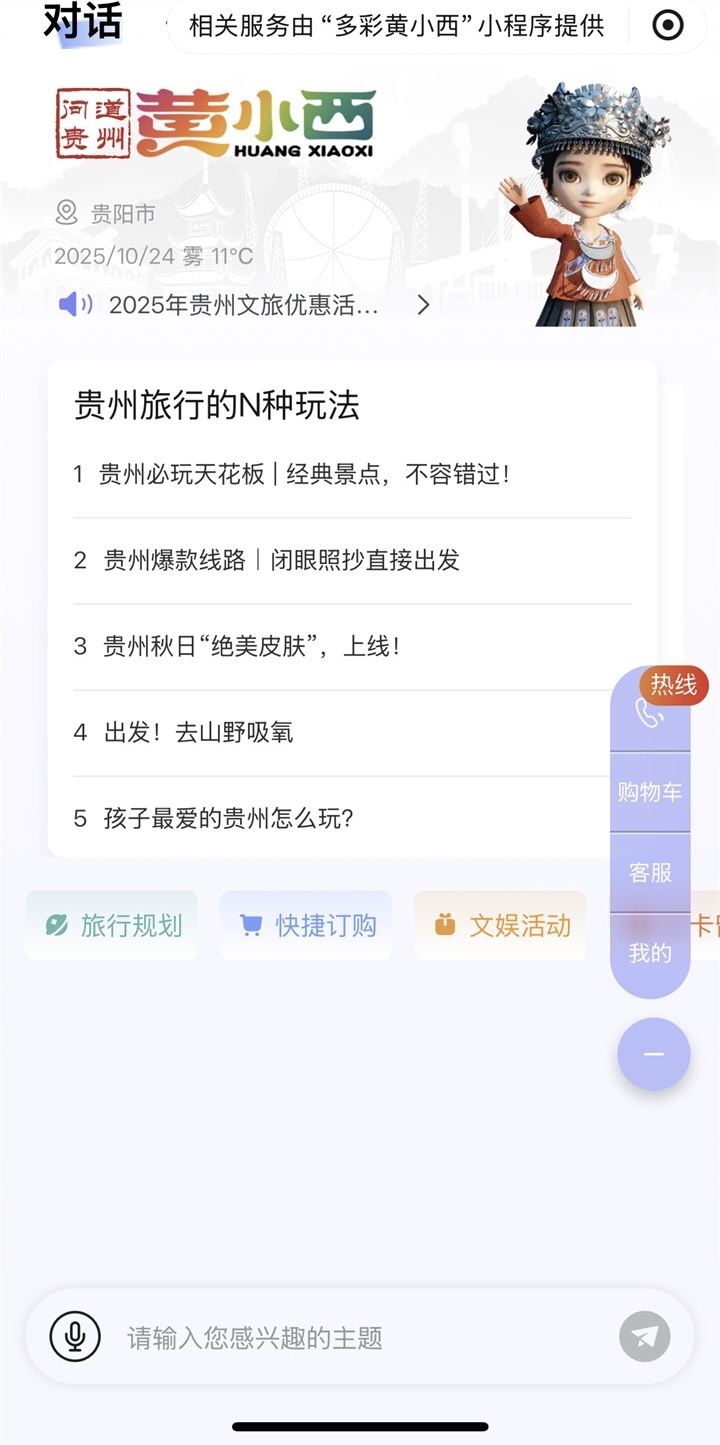Open the 文娱活动 chip

tap(501, 926)
